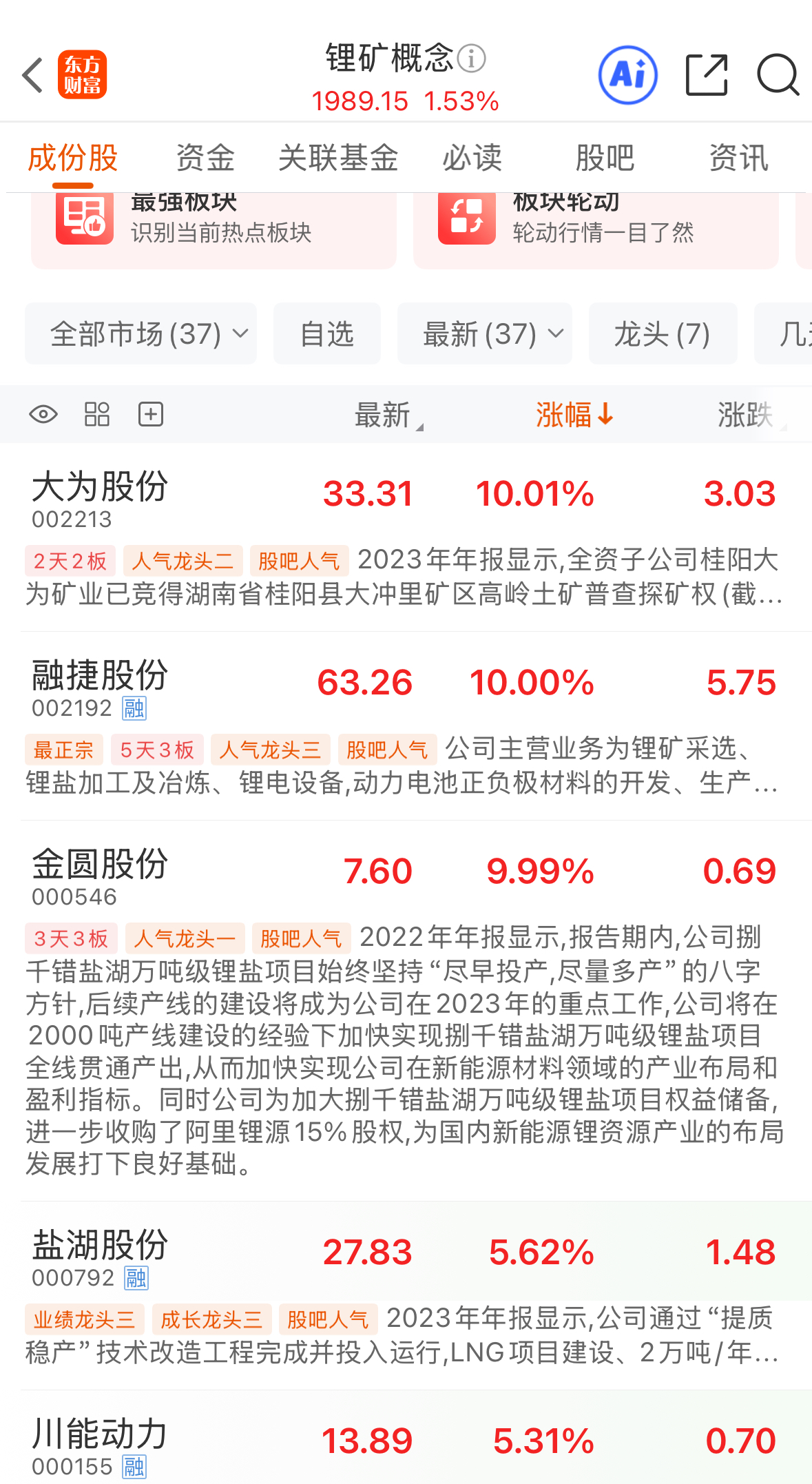Filter by 龙头 (7) chip
This screenshot has width=812, height=1484.
coord(663,334)
